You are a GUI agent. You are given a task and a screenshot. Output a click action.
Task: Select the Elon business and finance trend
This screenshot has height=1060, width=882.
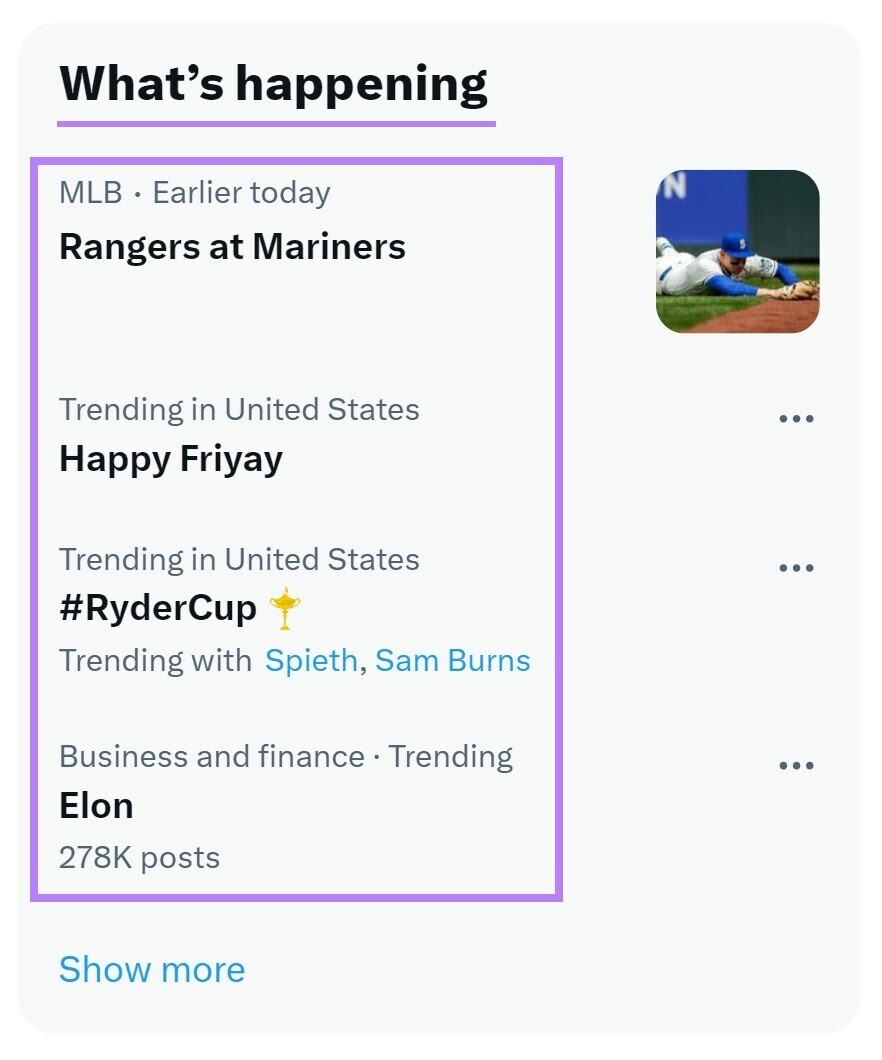tap(97, 805)
